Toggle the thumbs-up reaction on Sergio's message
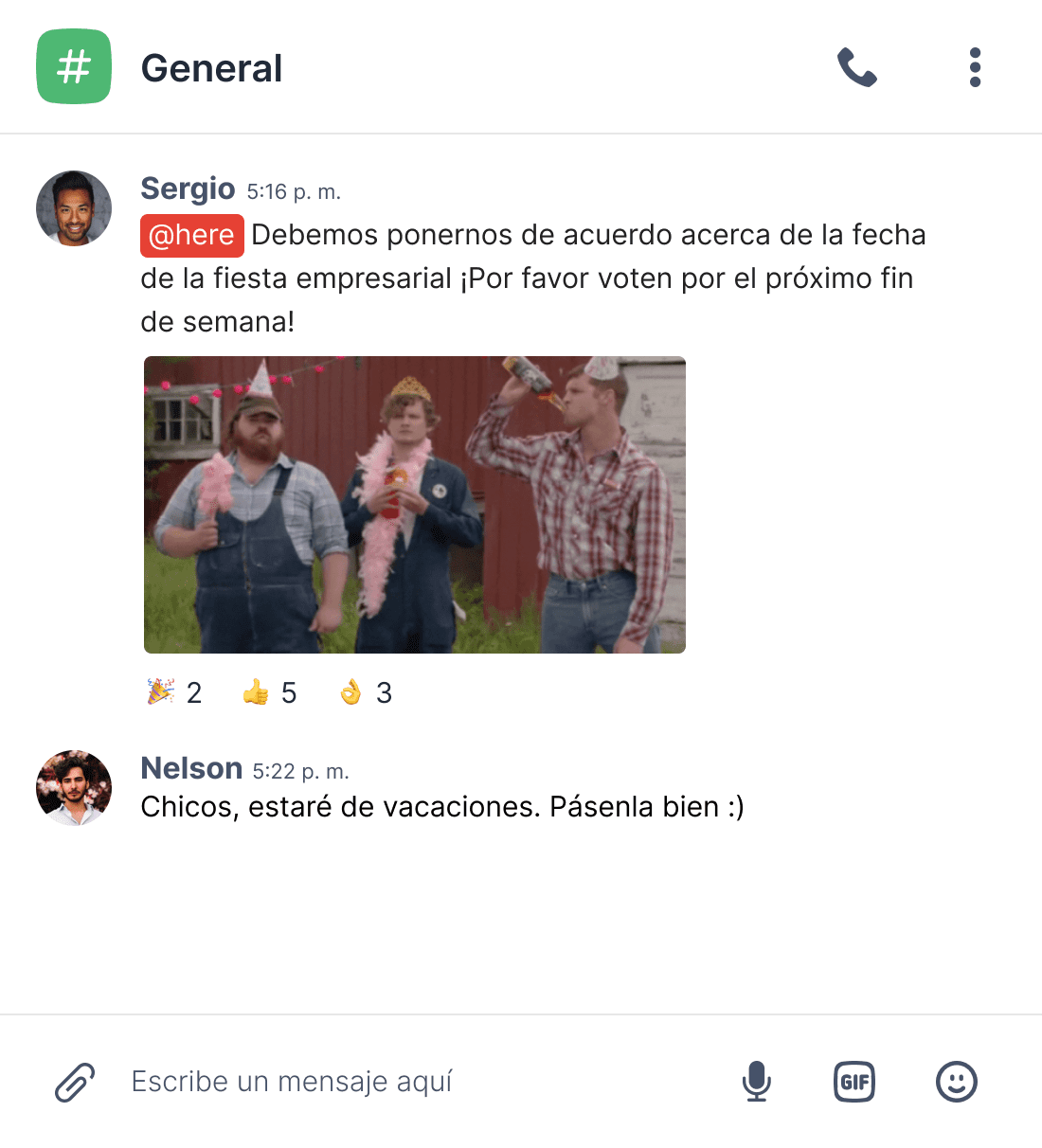 tap(256, 691)
